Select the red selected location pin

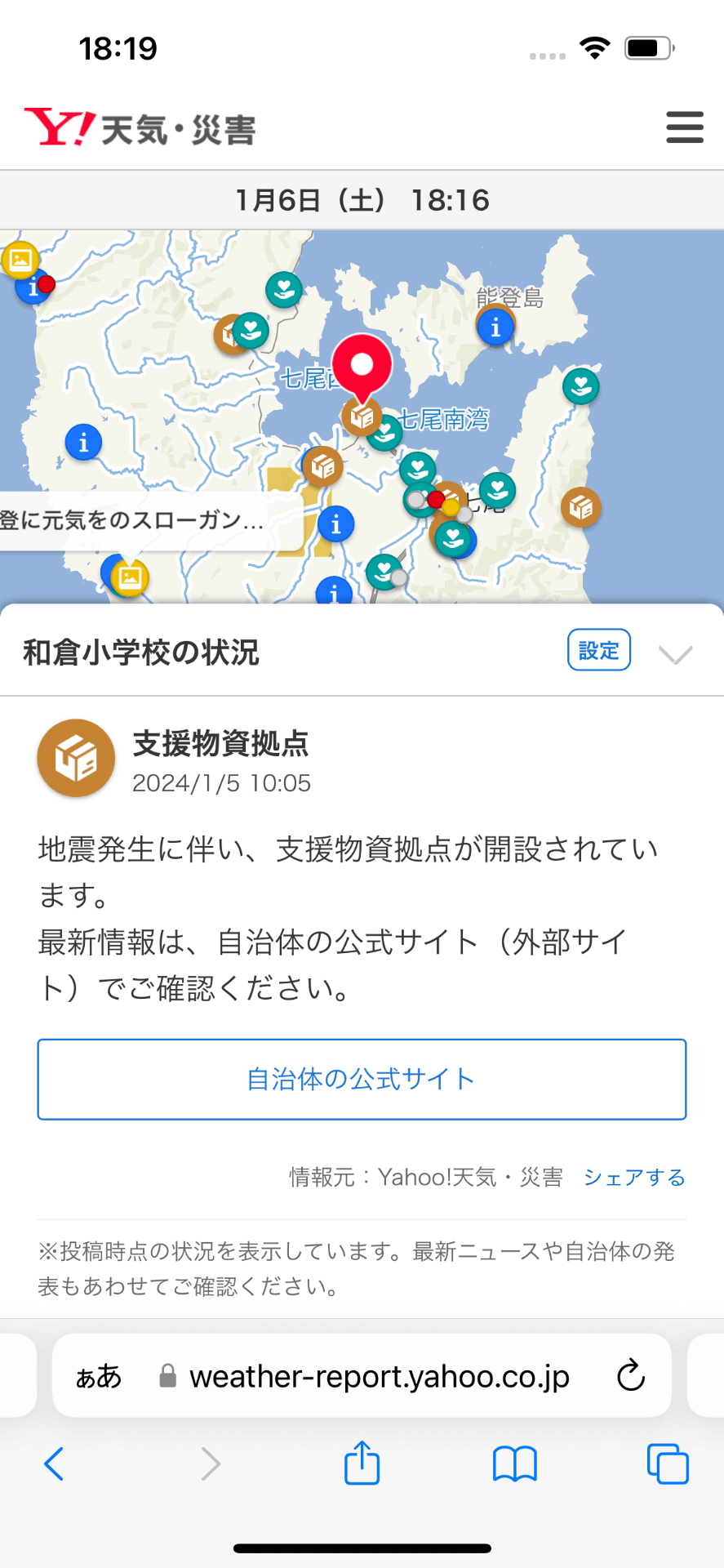pos(362,366)
